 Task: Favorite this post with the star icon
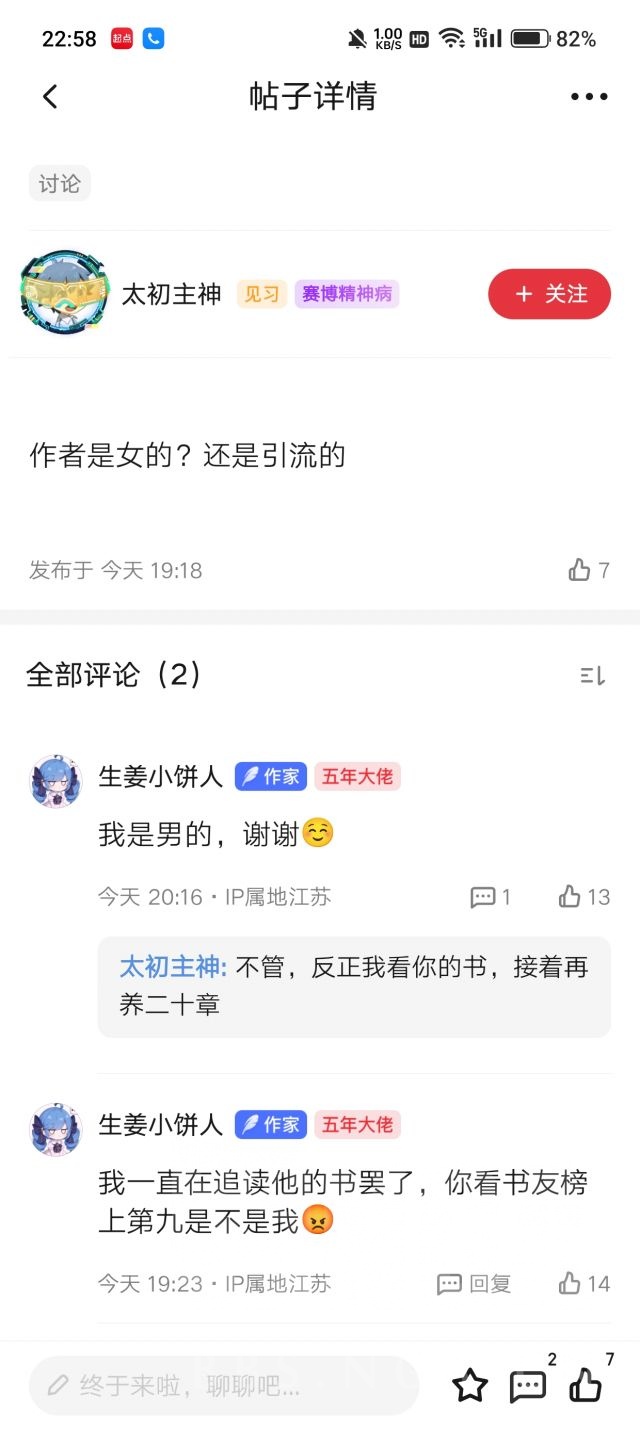tap(470, 1385)
